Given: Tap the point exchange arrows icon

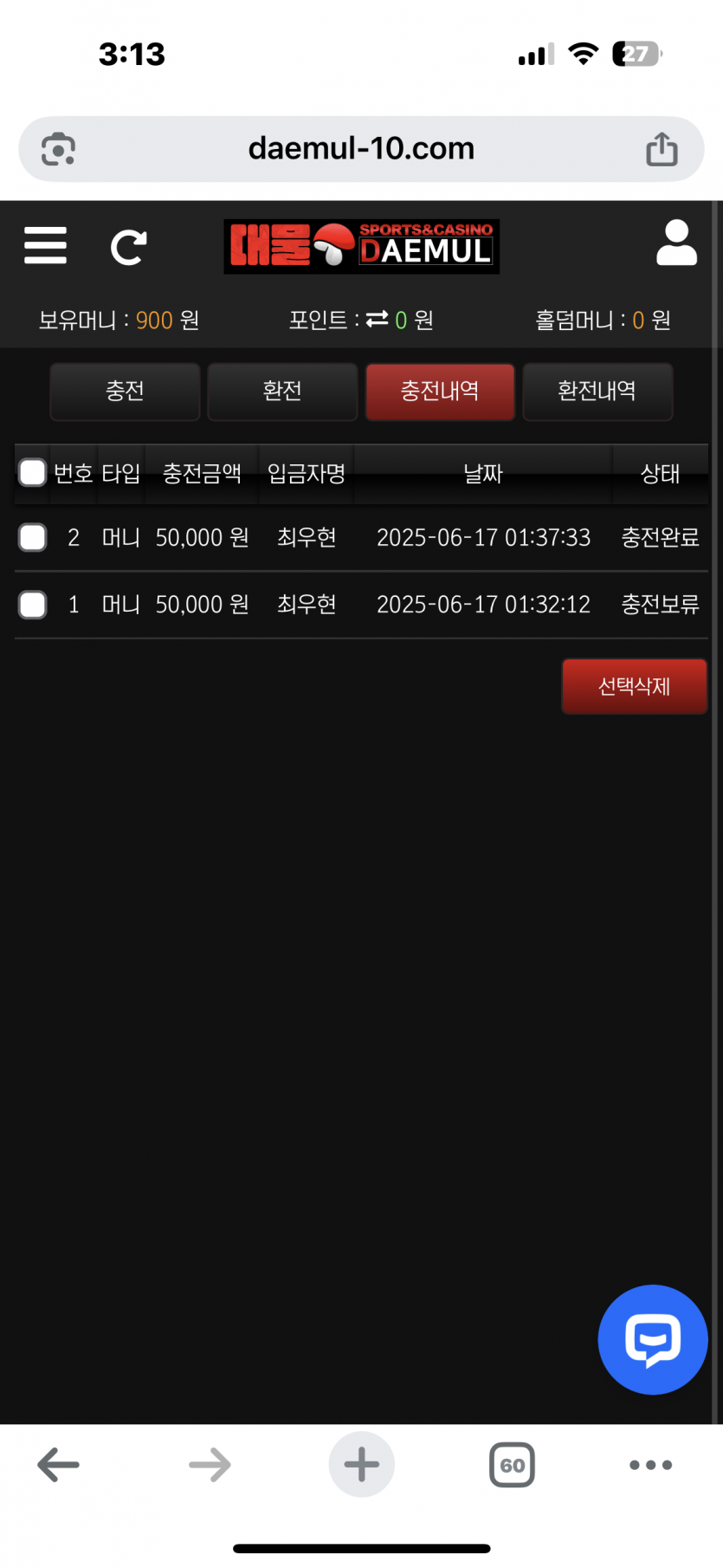Looking at the screenshot, I should 377,320.
